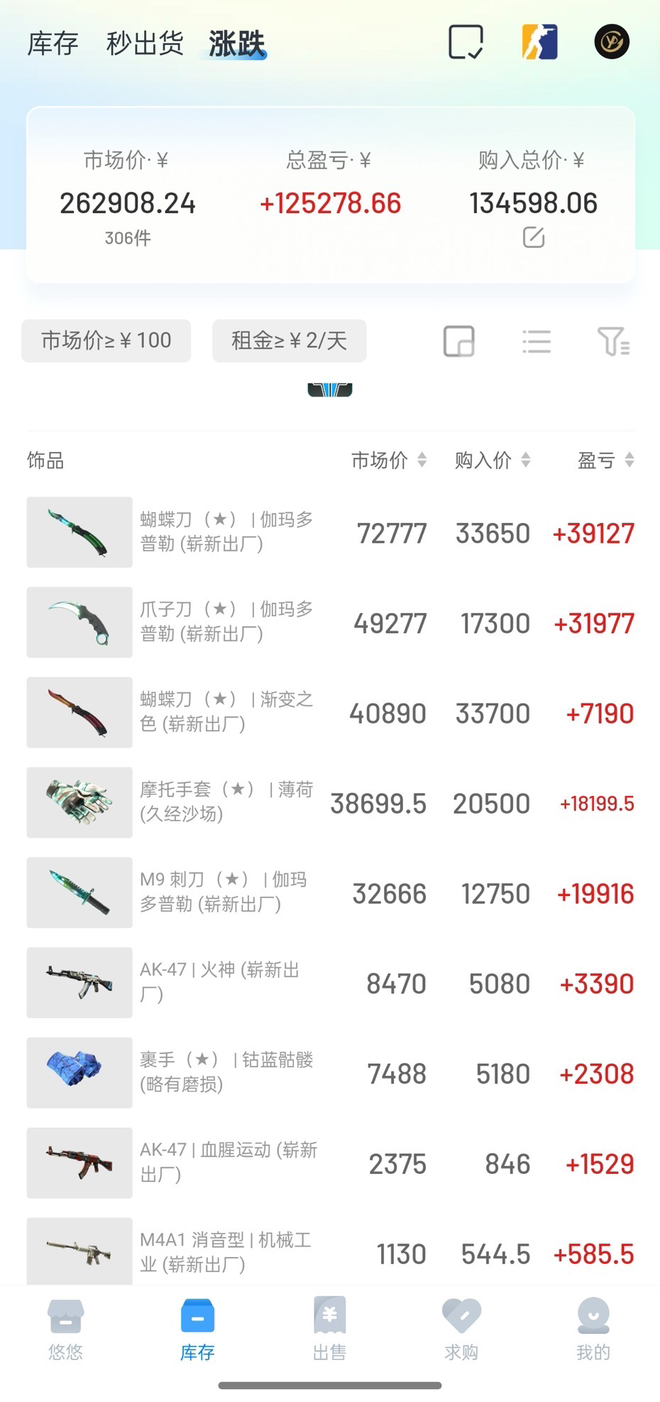The width and height of the screenshot is (660, 1402).
Task: Go to the 求购 bottom tab
Action: (x=461, y=1330)
